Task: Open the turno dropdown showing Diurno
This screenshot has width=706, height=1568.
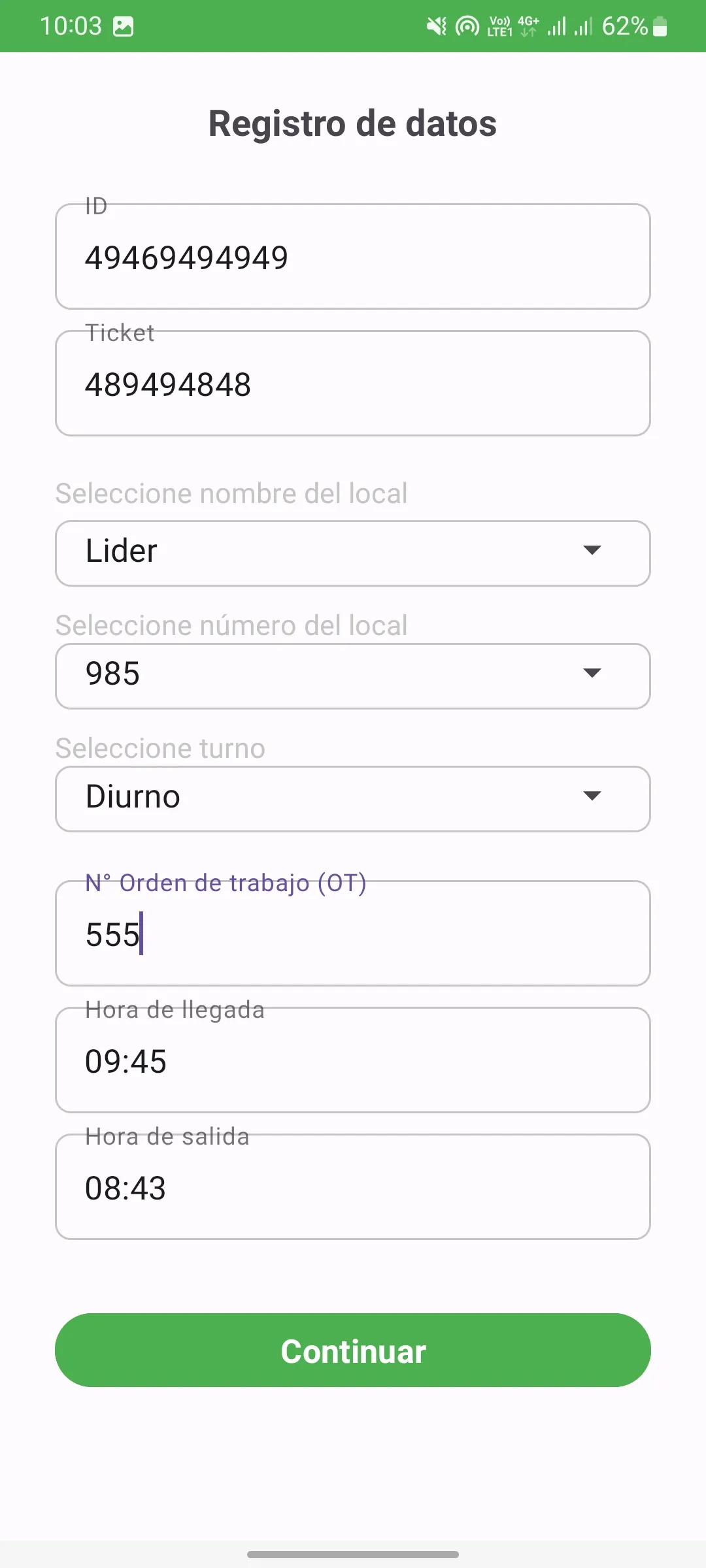Action: pos(353,798)
